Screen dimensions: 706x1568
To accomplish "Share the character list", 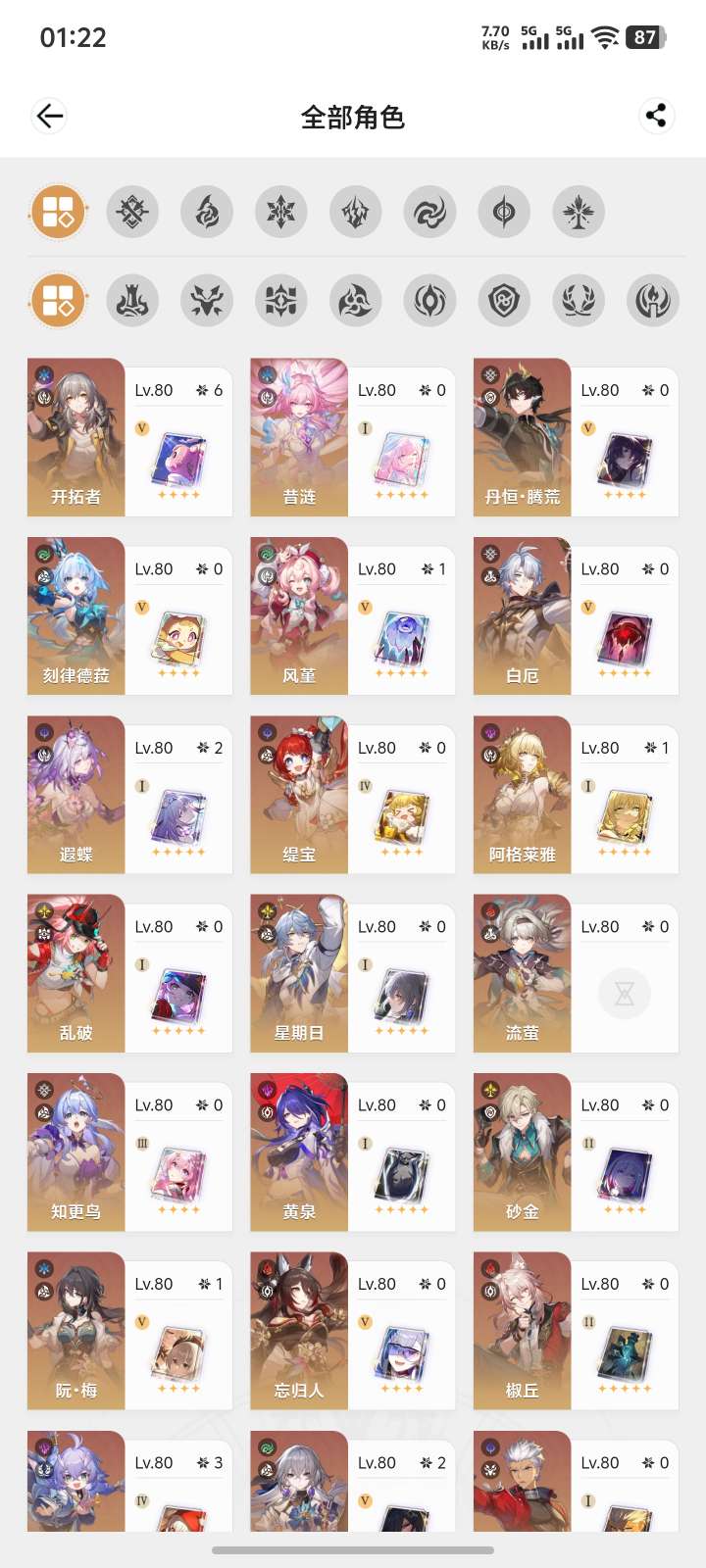I will (656, 116).
